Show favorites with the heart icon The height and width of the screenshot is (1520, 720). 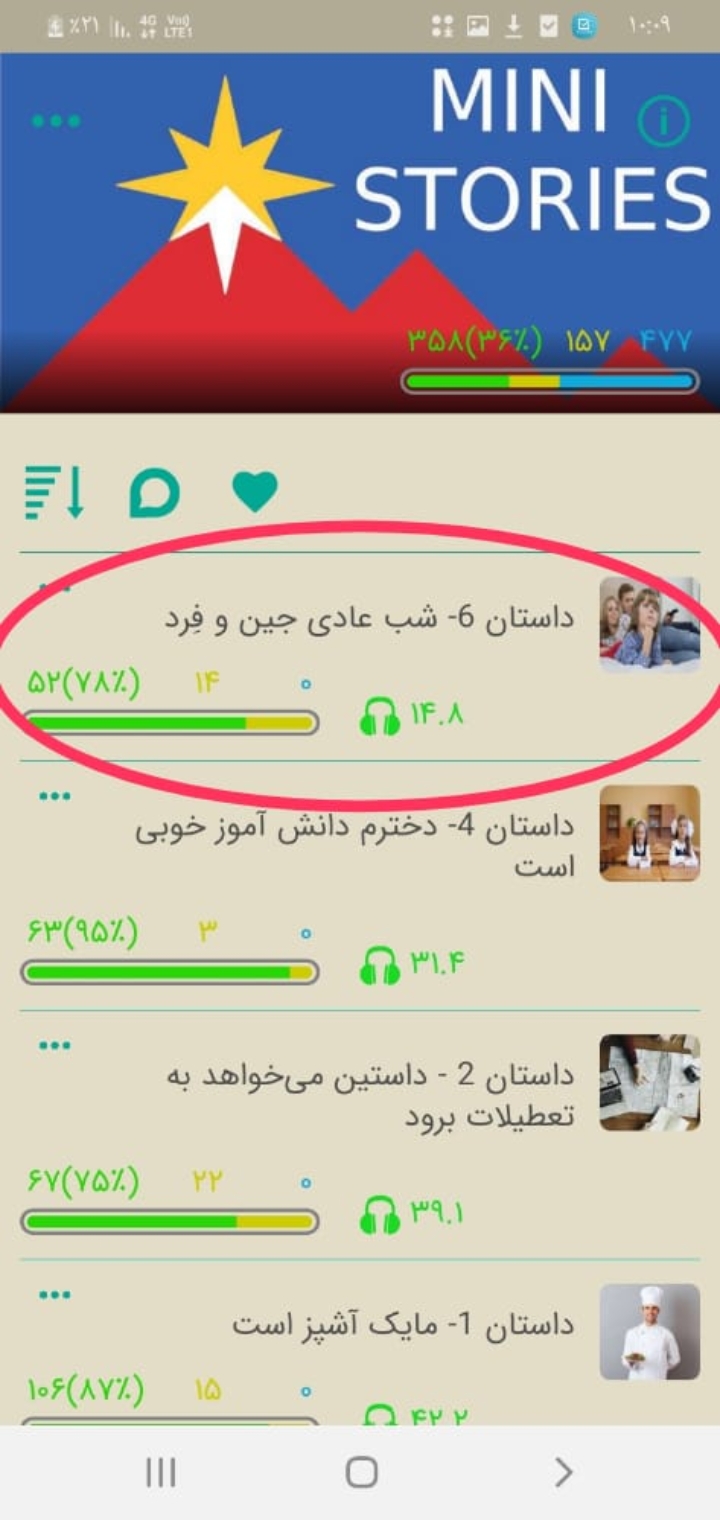click(254, 492)
